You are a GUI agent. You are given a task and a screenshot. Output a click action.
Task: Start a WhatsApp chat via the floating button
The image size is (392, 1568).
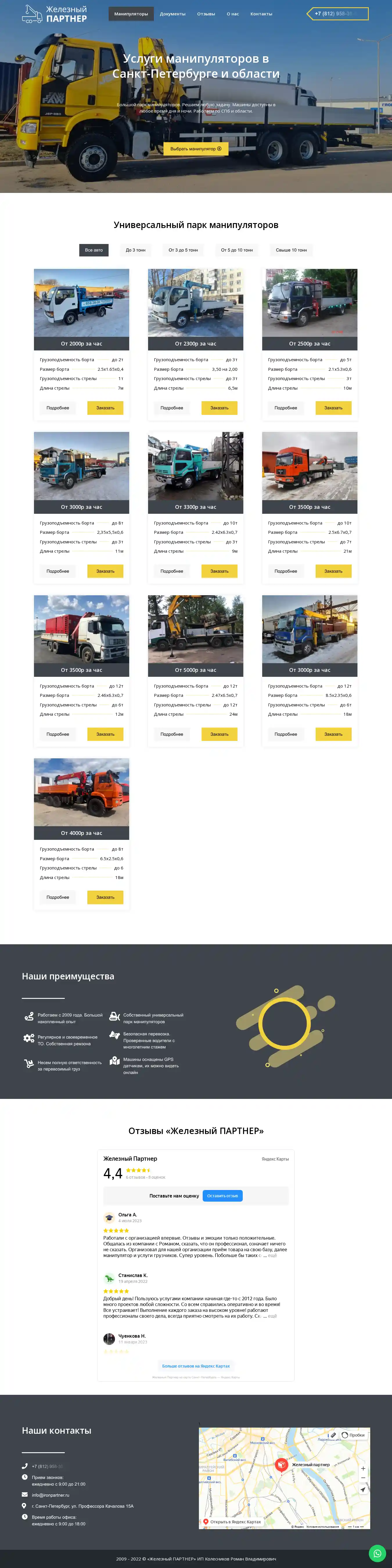coord(377,1553)
